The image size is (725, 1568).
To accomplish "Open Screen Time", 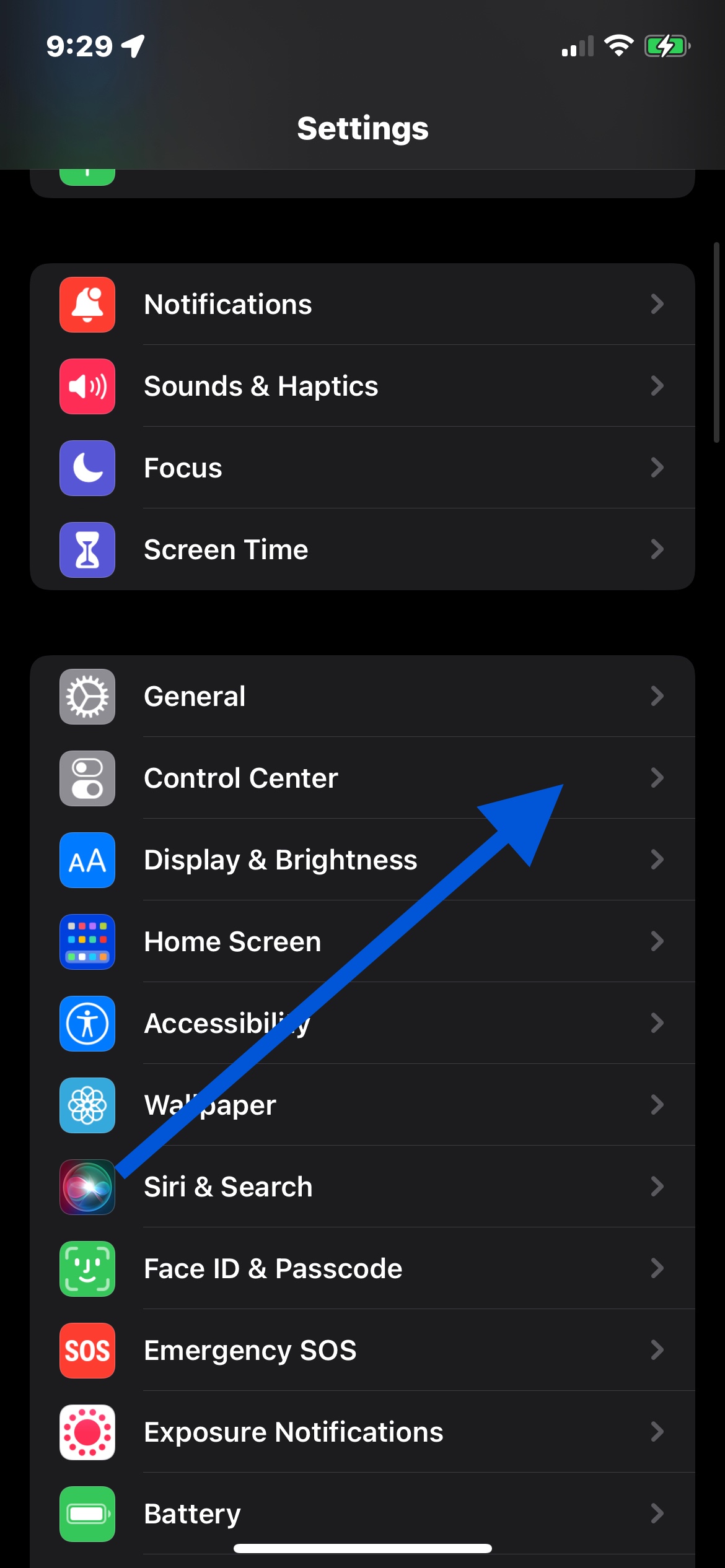I will pos(362,549).
